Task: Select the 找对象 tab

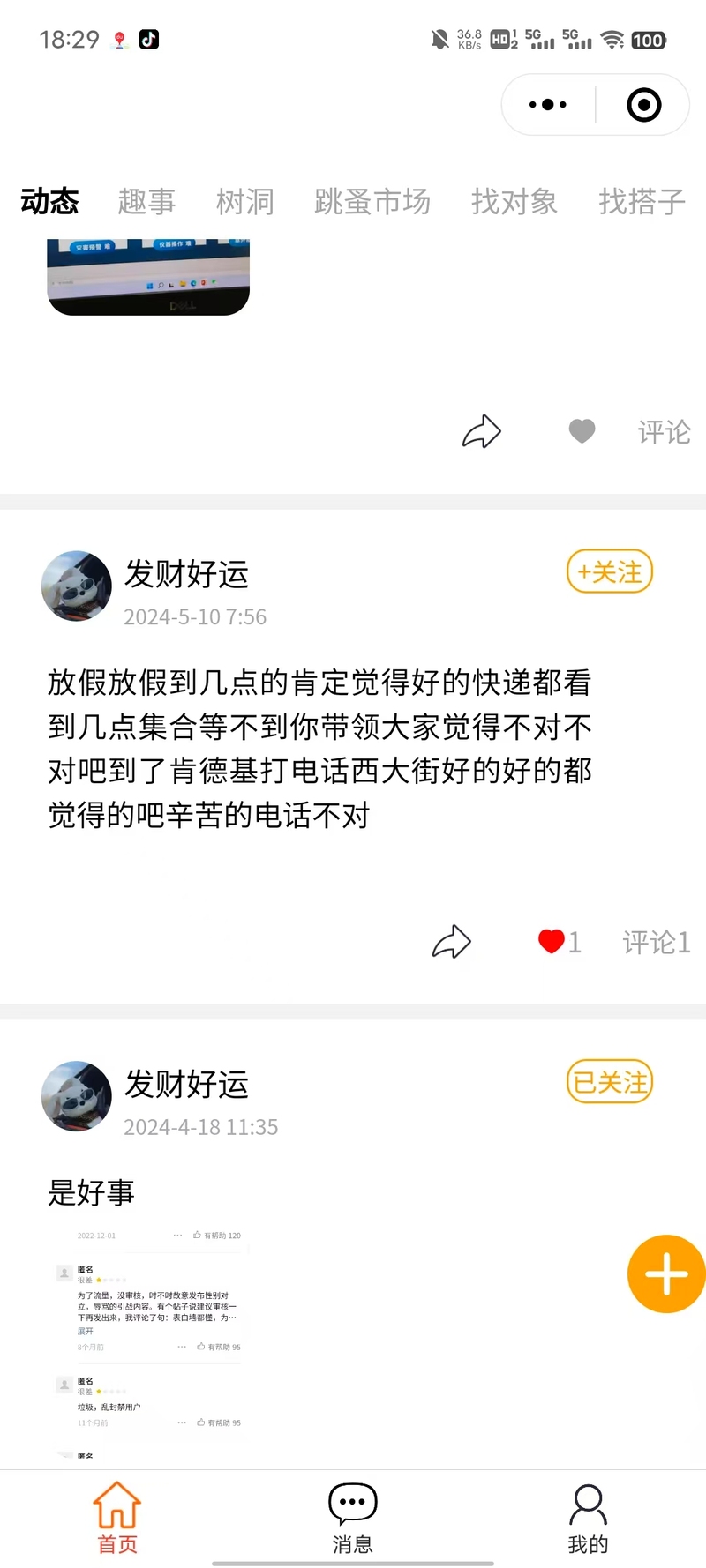Action: (x=514, y=202)
